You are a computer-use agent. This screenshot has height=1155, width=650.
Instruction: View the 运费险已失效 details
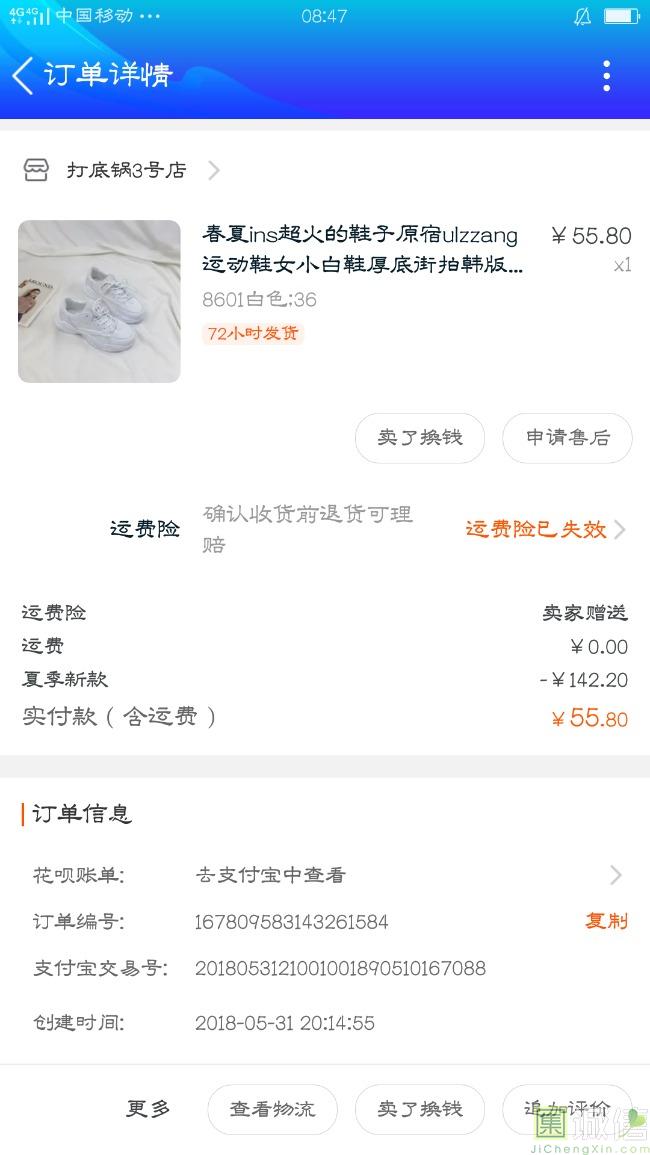pos(545,529)
